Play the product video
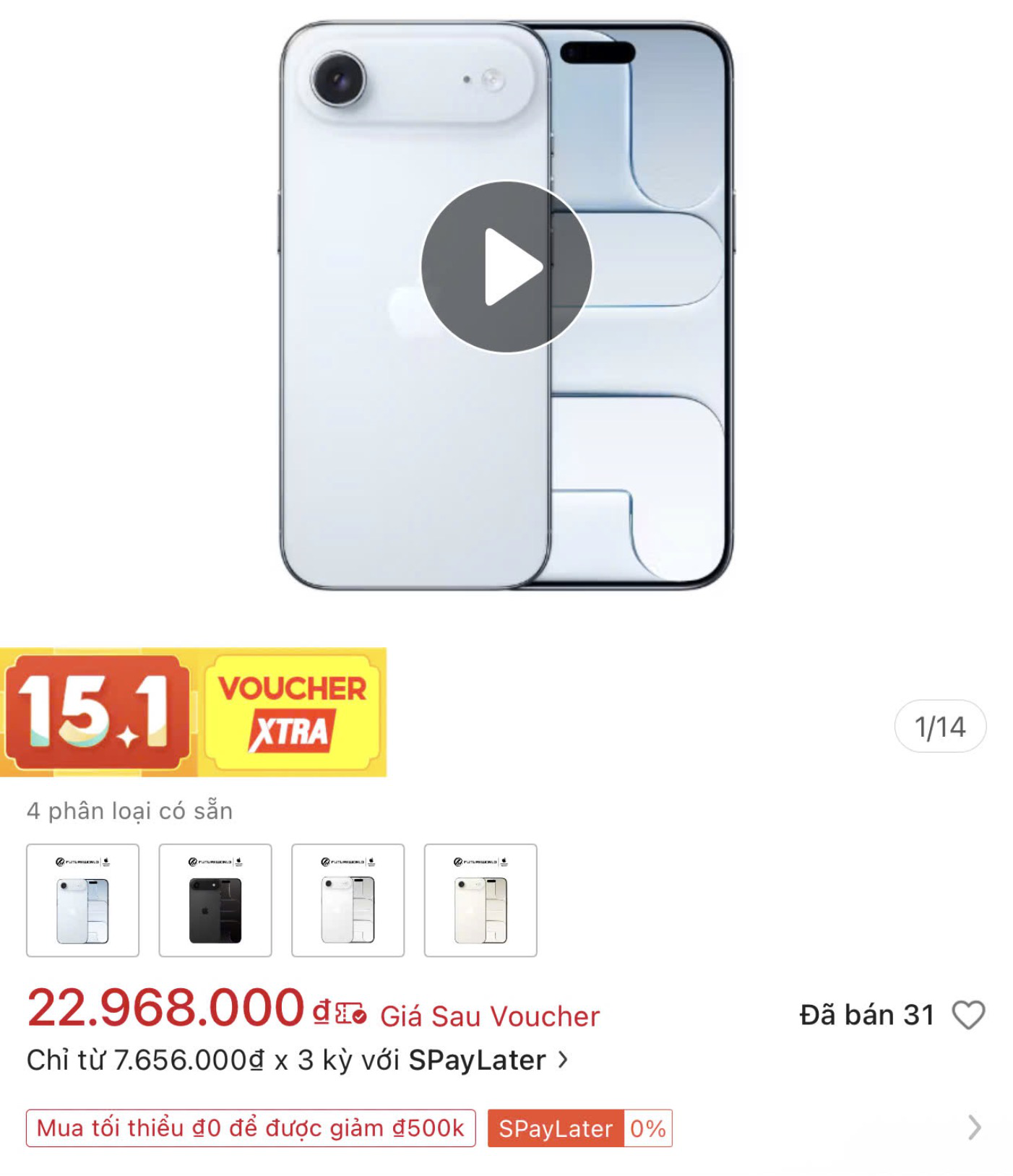 pyautogui.click(x=506, y=267)
